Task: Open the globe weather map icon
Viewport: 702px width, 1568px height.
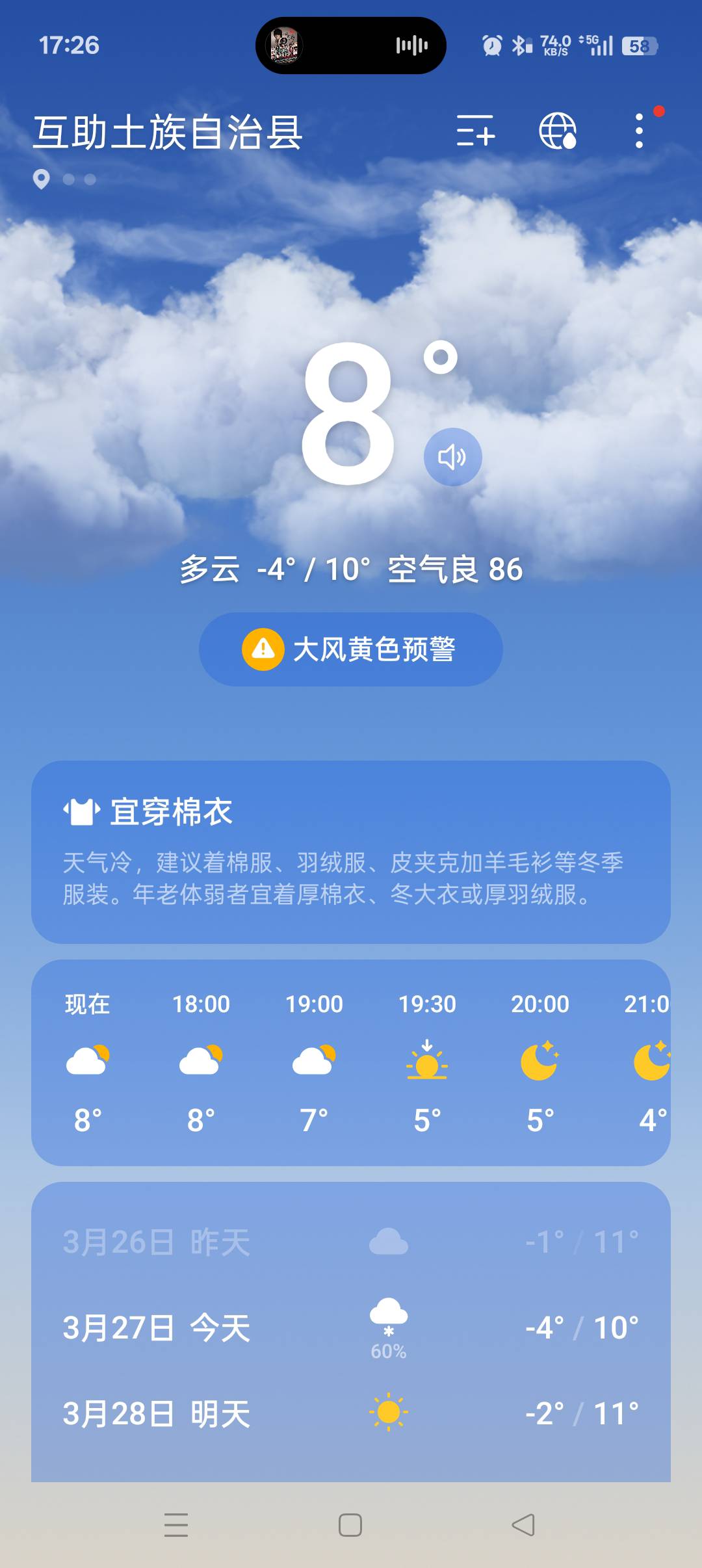Action: (558, 131)
